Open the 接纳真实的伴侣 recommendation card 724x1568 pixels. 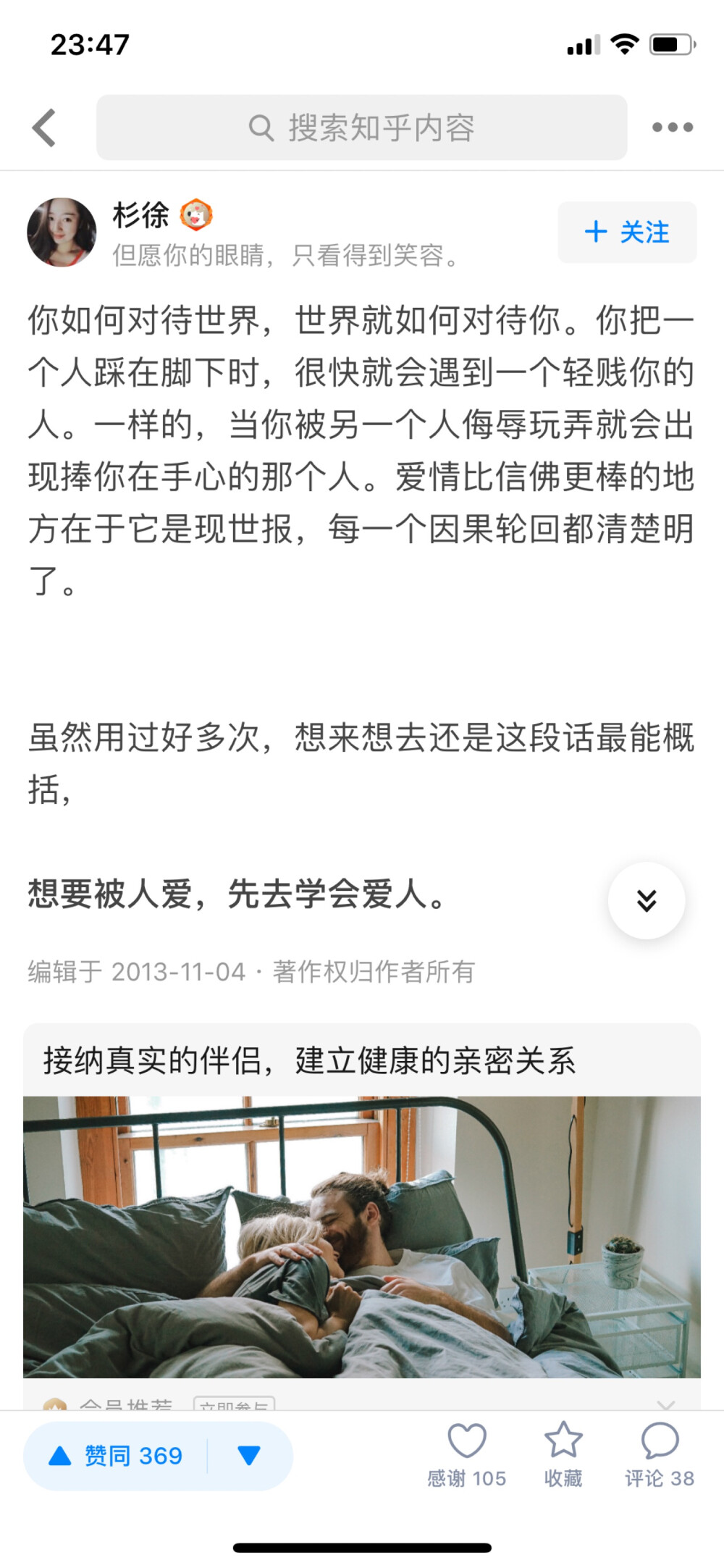362,1202
